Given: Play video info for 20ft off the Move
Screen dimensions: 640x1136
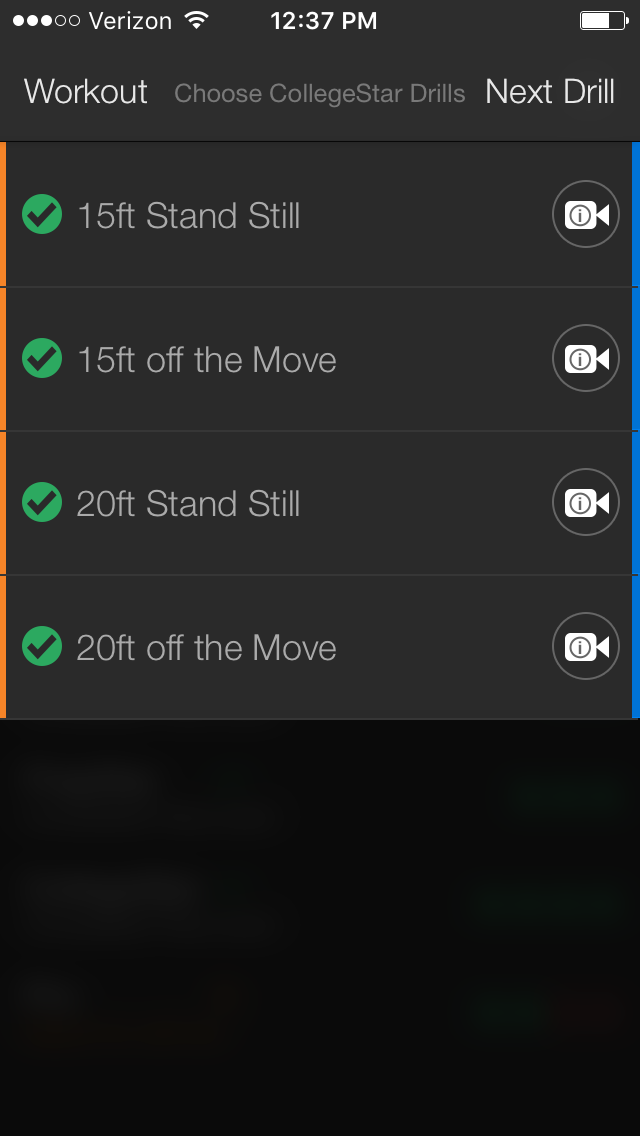Looking at the screenshot, I should [x=586, y=646].
